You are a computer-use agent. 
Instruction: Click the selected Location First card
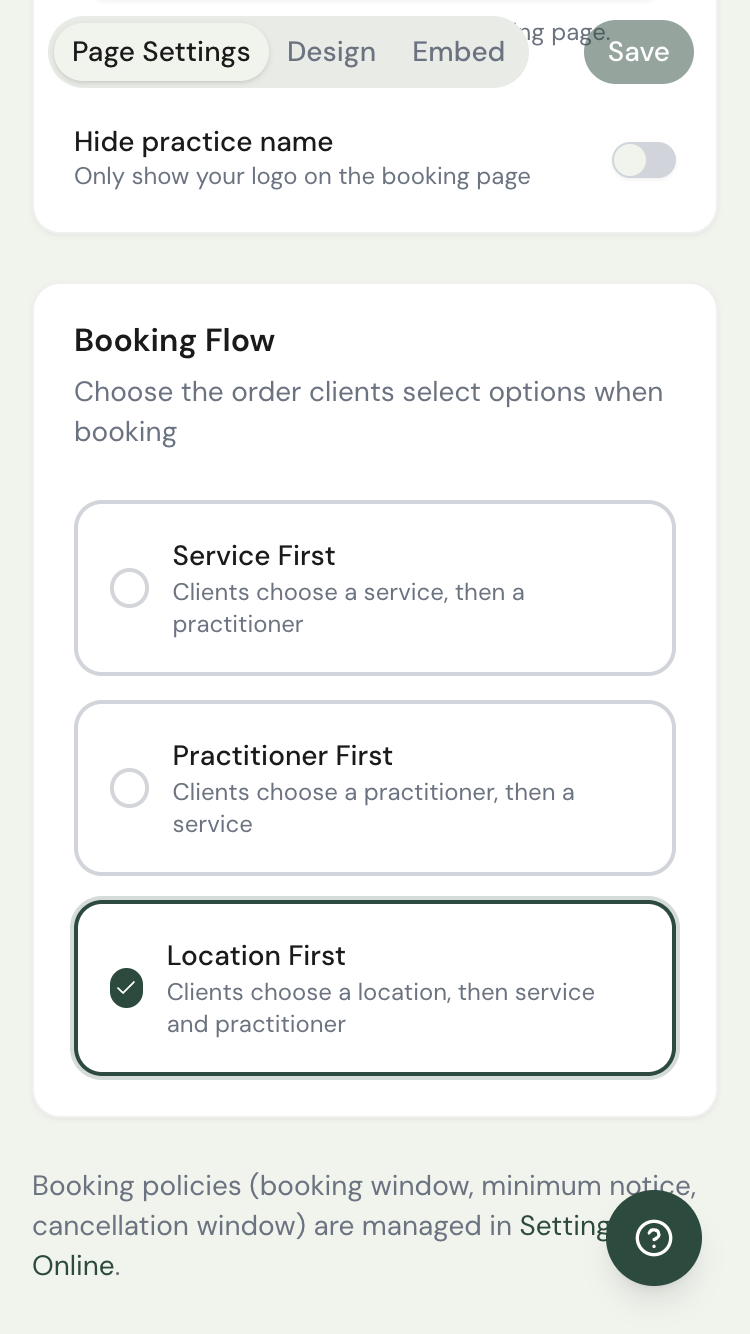374,988
